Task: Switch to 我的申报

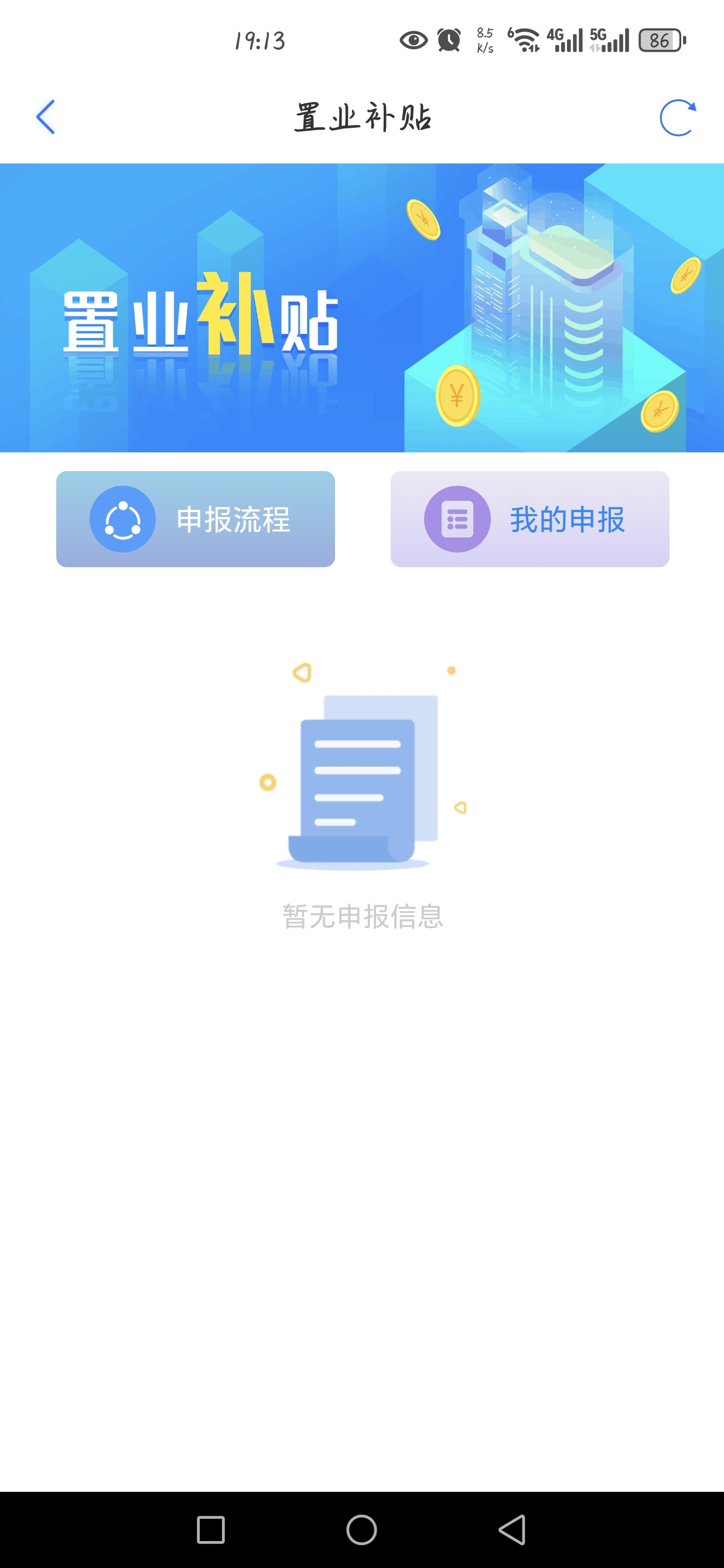Action: point(530,519)
